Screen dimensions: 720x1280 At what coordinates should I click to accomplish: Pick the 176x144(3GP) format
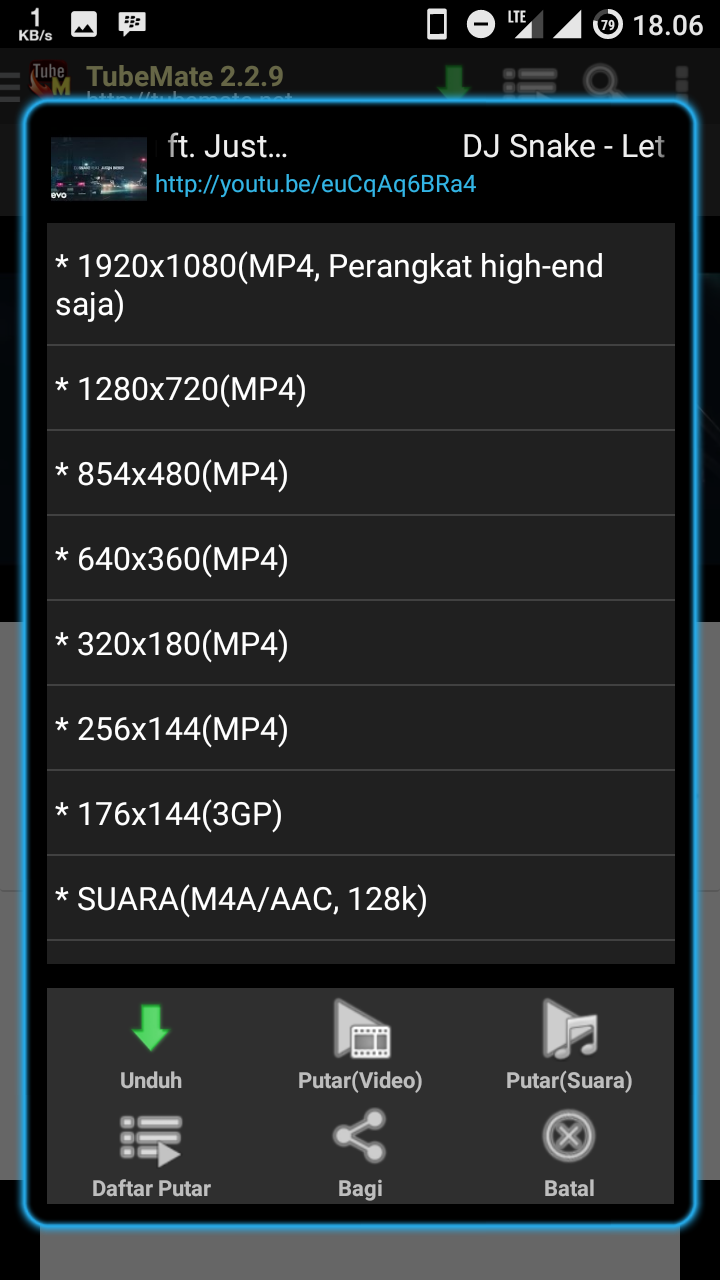pos(360,814)
